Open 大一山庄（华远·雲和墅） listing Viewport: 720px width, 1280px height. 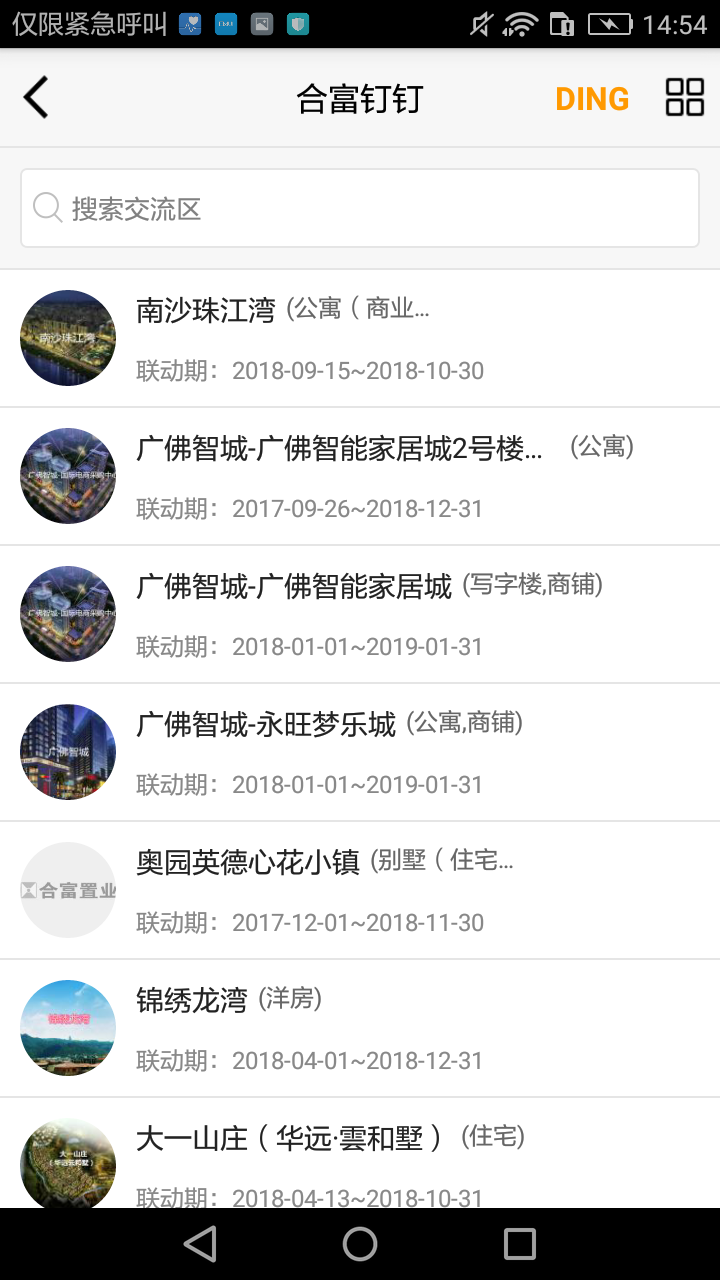tap(360, 1153)
